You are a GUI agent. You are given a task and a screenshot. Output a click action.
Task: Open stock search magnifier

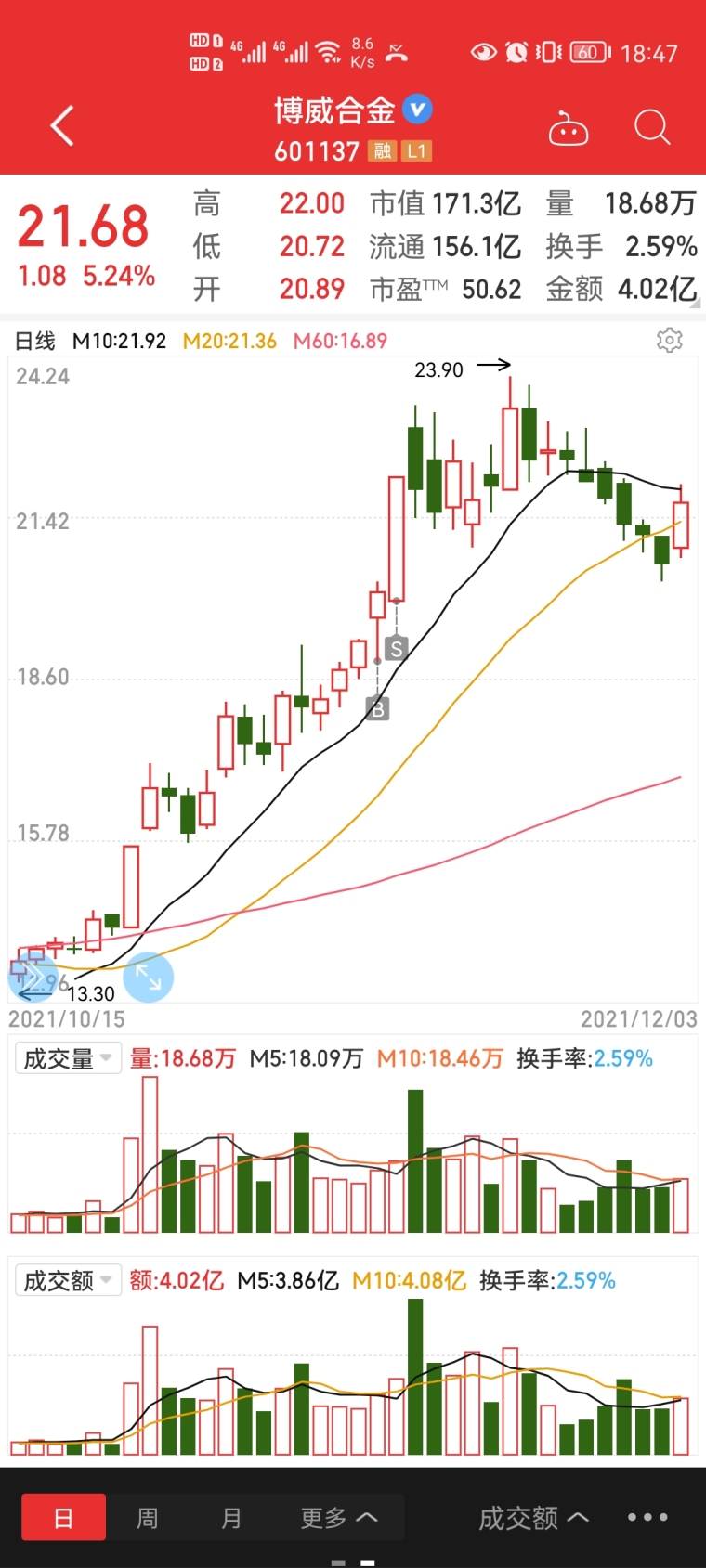click(651, 127)
